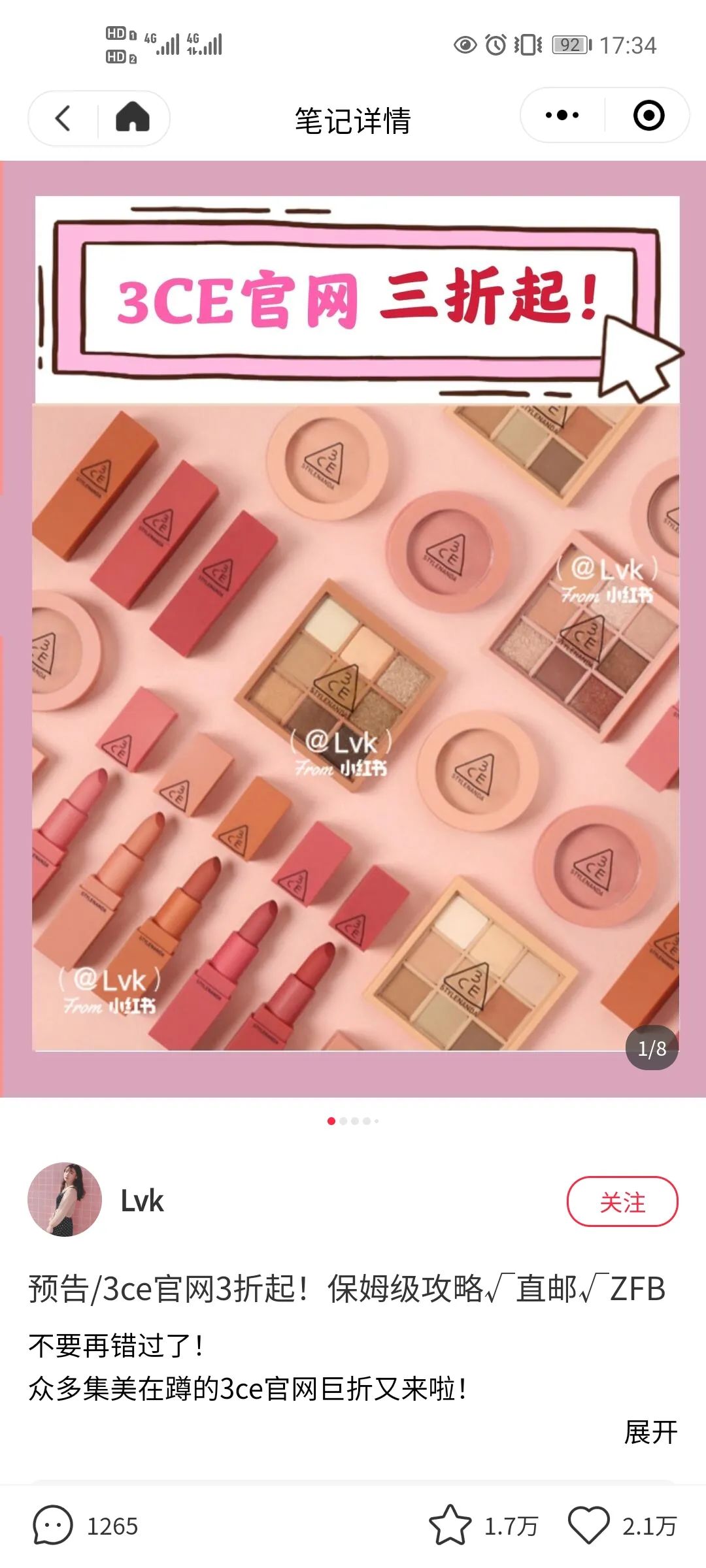Expand the full note text with 展开
The image size is (706, 1568).
(x=650, y=1433)
